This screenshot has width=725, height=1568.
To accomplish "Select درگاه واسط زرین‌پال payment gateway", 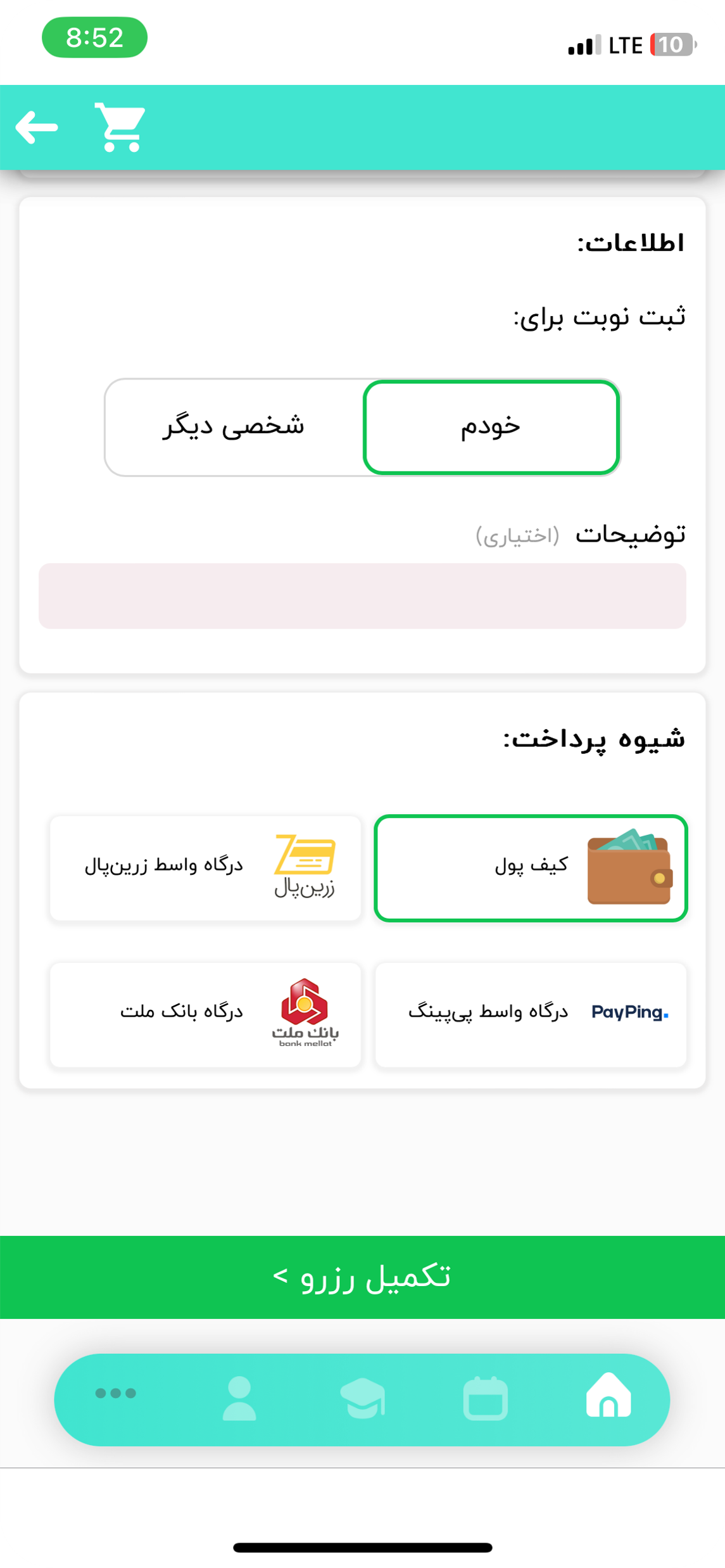I will pos(206,868).
